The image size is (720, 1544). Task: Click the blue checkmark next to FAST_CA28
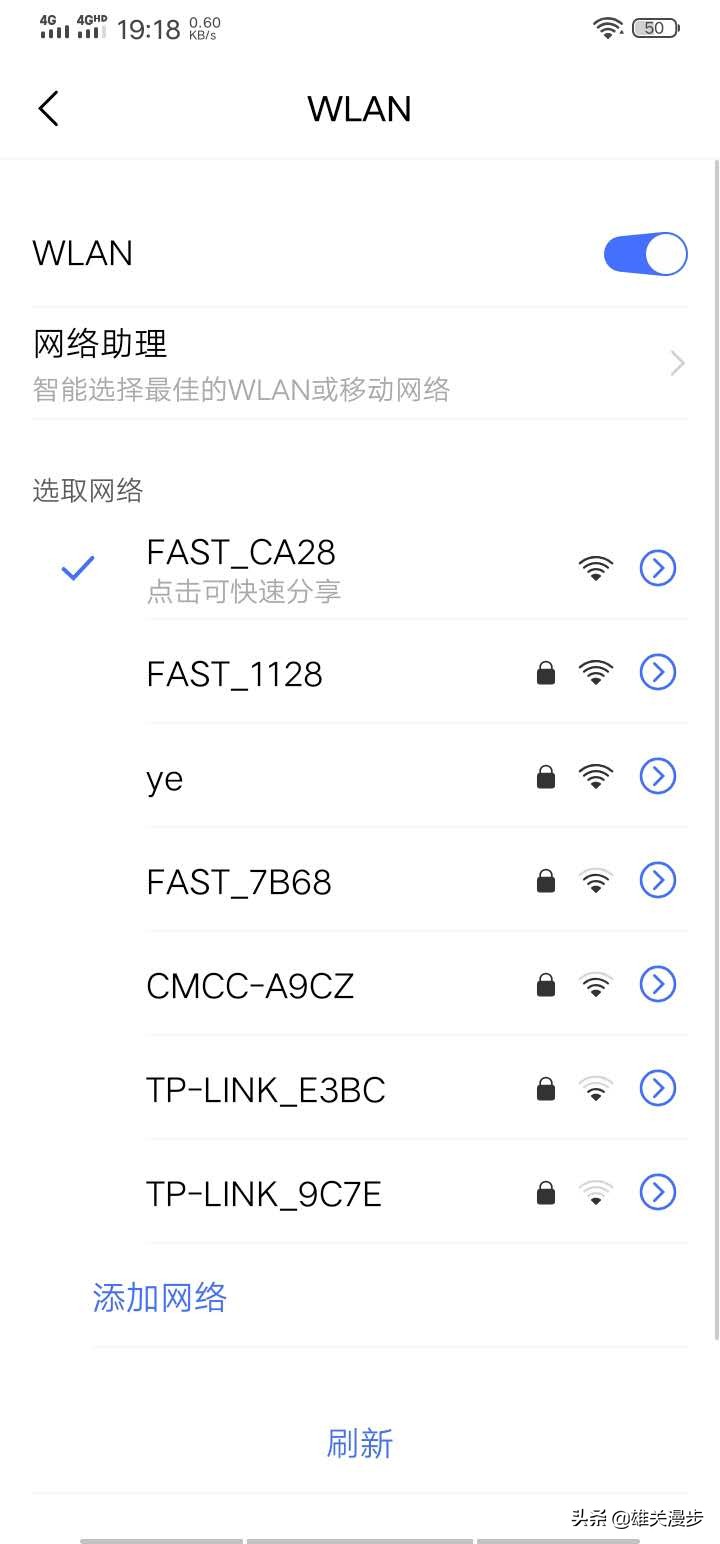(76, 568)
